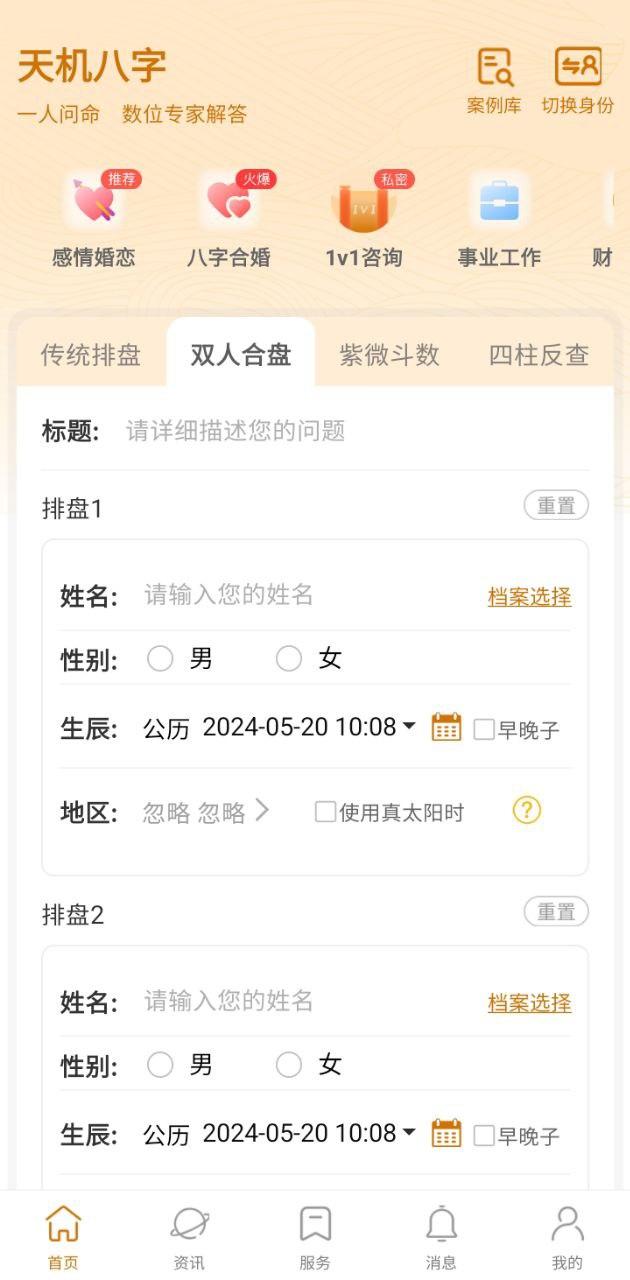Switch to the 四柱反查 tab

point(538,355)
